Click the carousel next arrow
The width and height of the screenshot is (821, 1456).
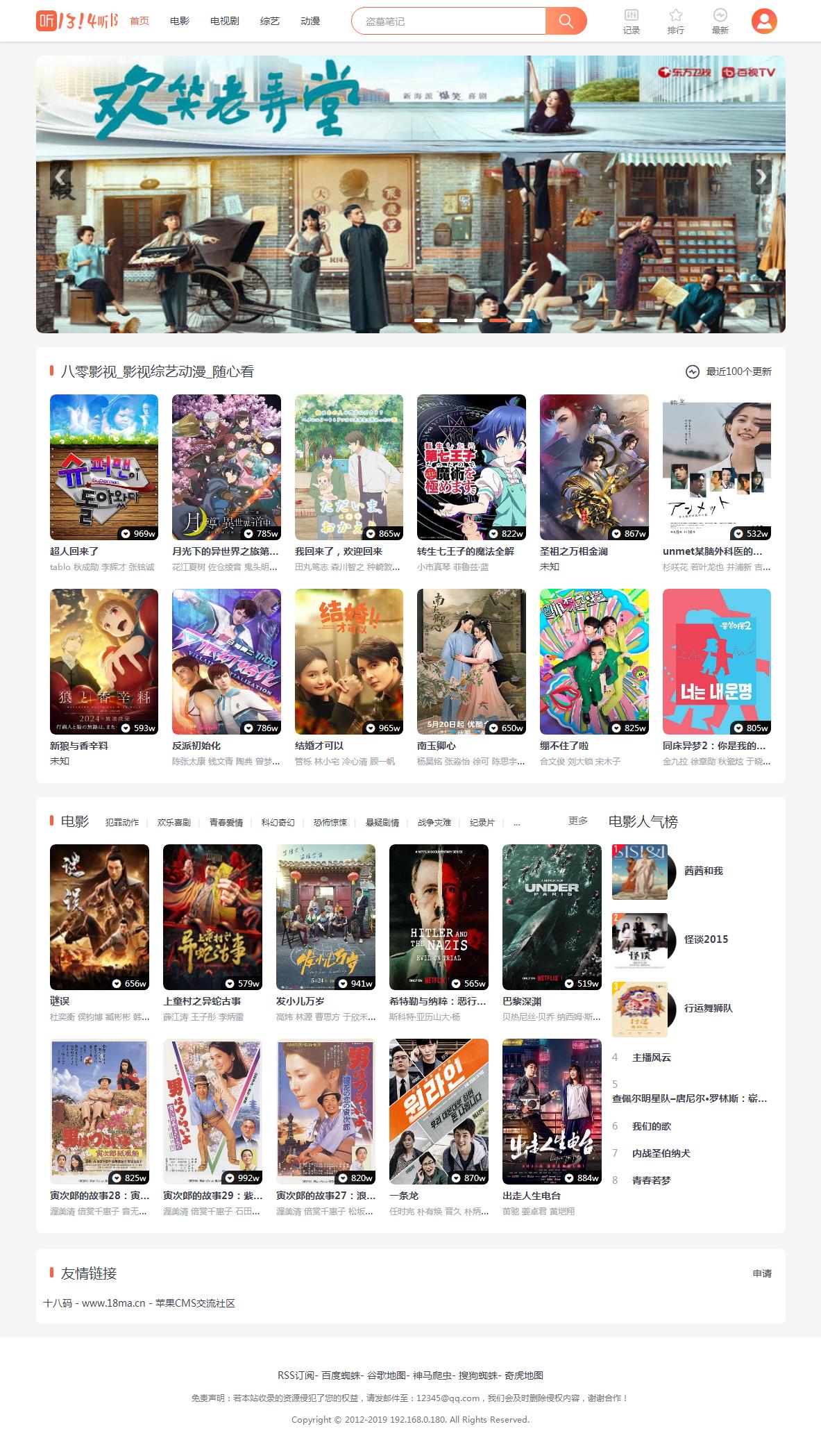(x=761, y=177)
